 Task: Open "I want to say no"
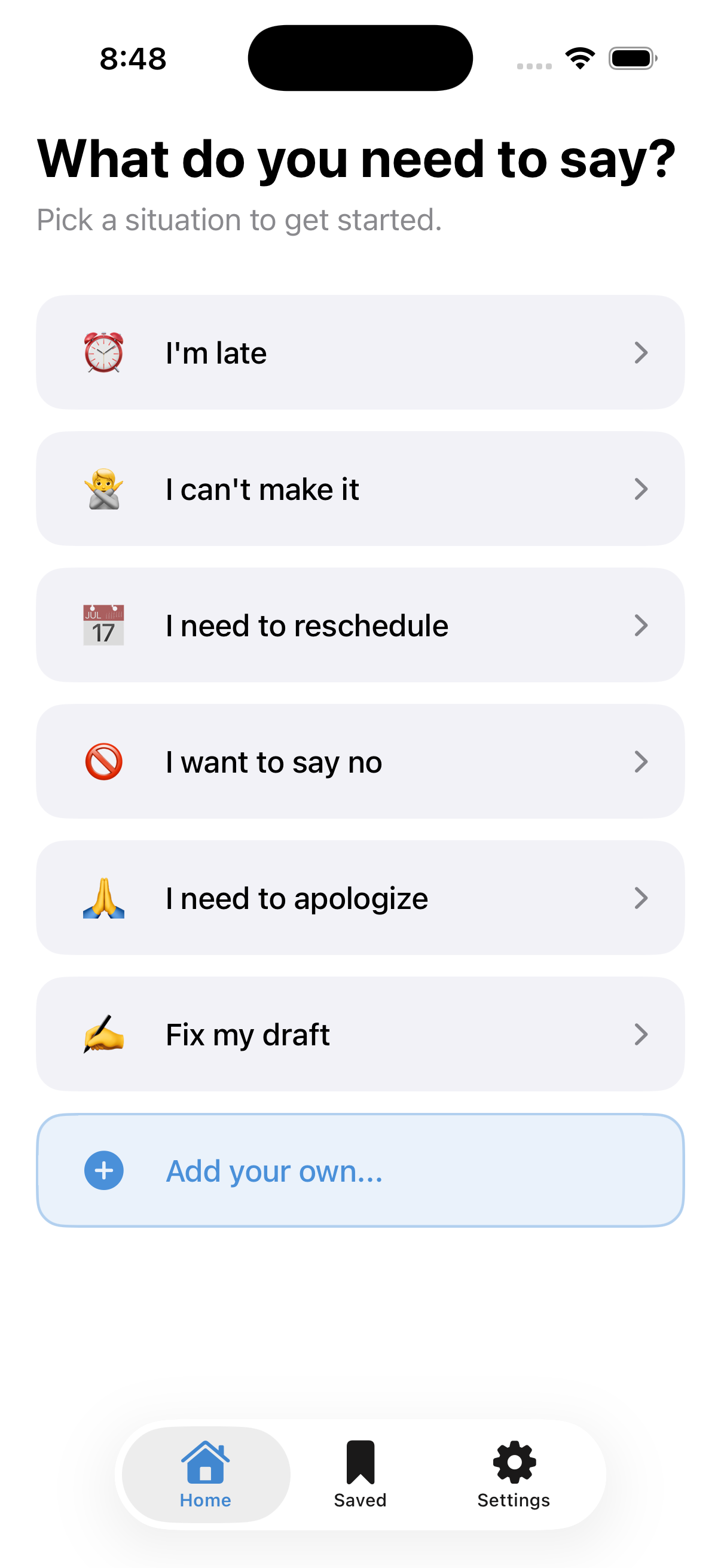coord(360,761)
